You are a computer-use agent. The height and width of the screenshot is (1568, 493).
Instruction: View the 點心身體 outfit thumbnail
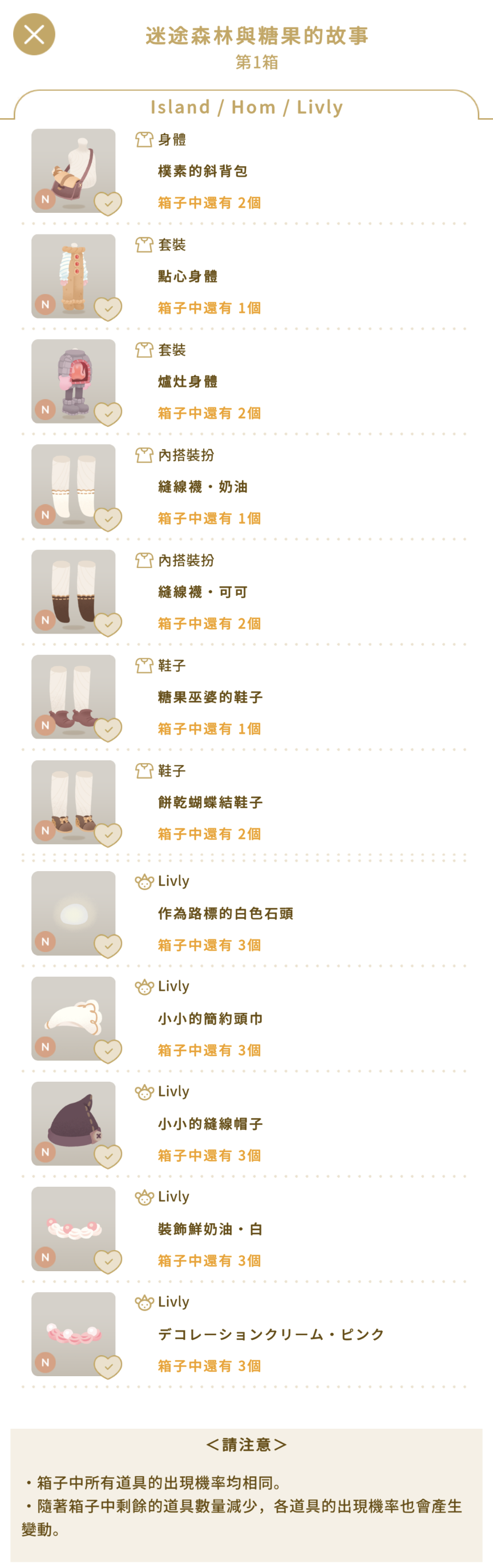click(x=73, y=275)
